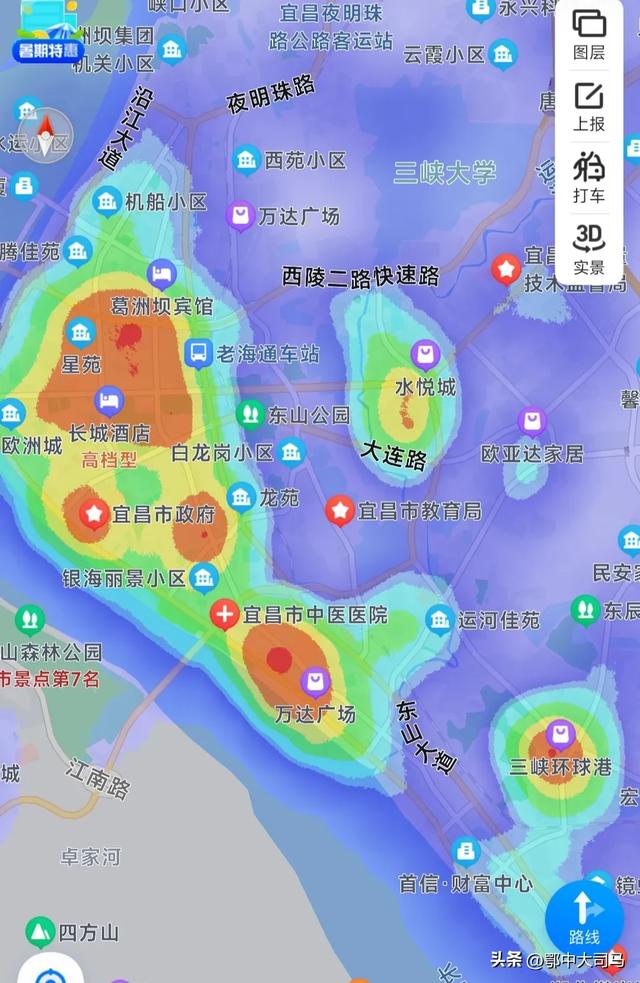The width and height of the screenshot is (640, 983).
Task: Open the 东山公园 park marker
Action: click(251, 413)
